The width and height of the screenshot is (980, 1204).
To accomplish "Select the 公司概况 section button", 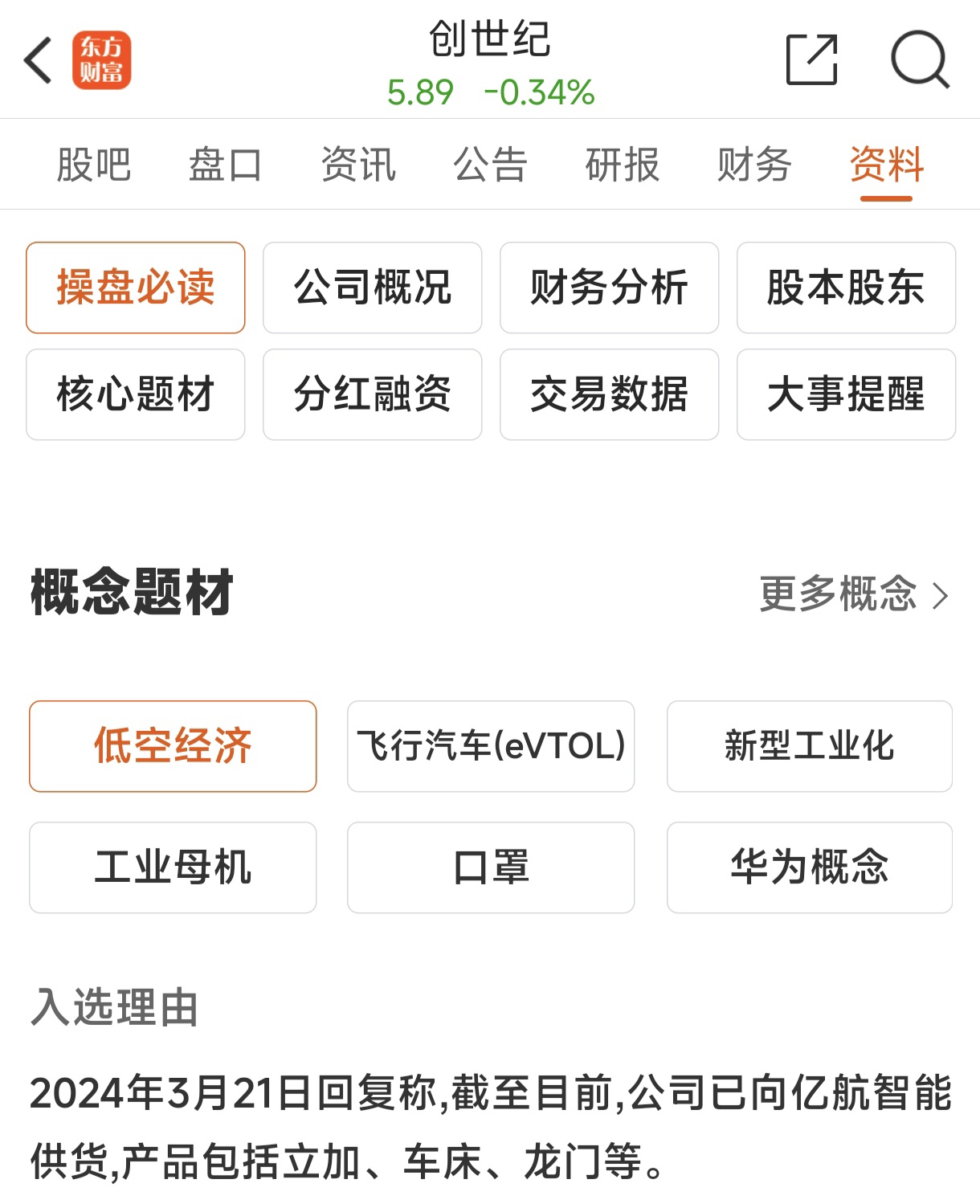I will 373,288.
